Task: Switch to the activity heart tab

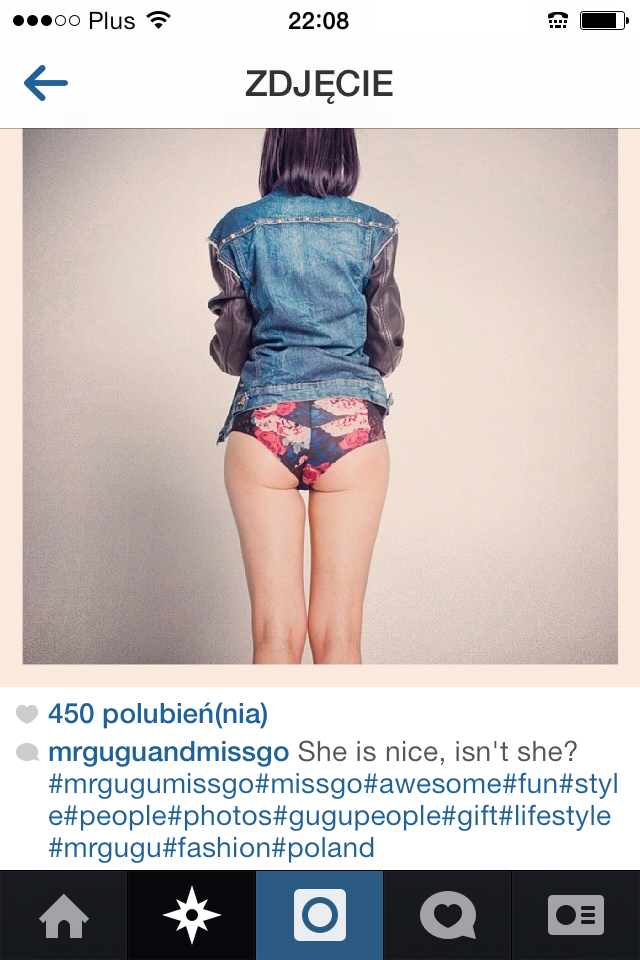Action: point(447,915)
